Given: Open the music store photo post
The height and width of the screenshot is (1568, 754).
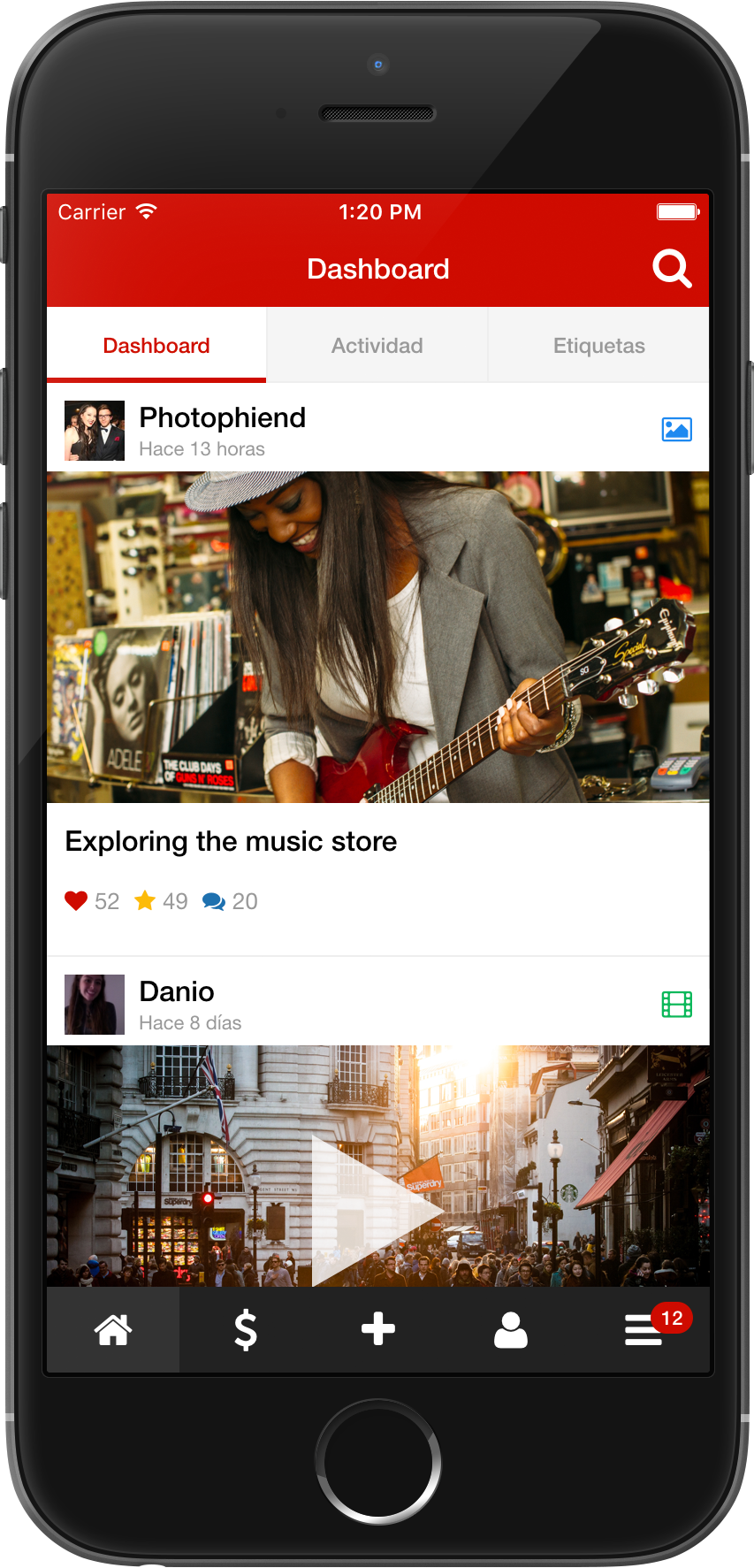Looking at the screenshot, I should tap(377, 637).
